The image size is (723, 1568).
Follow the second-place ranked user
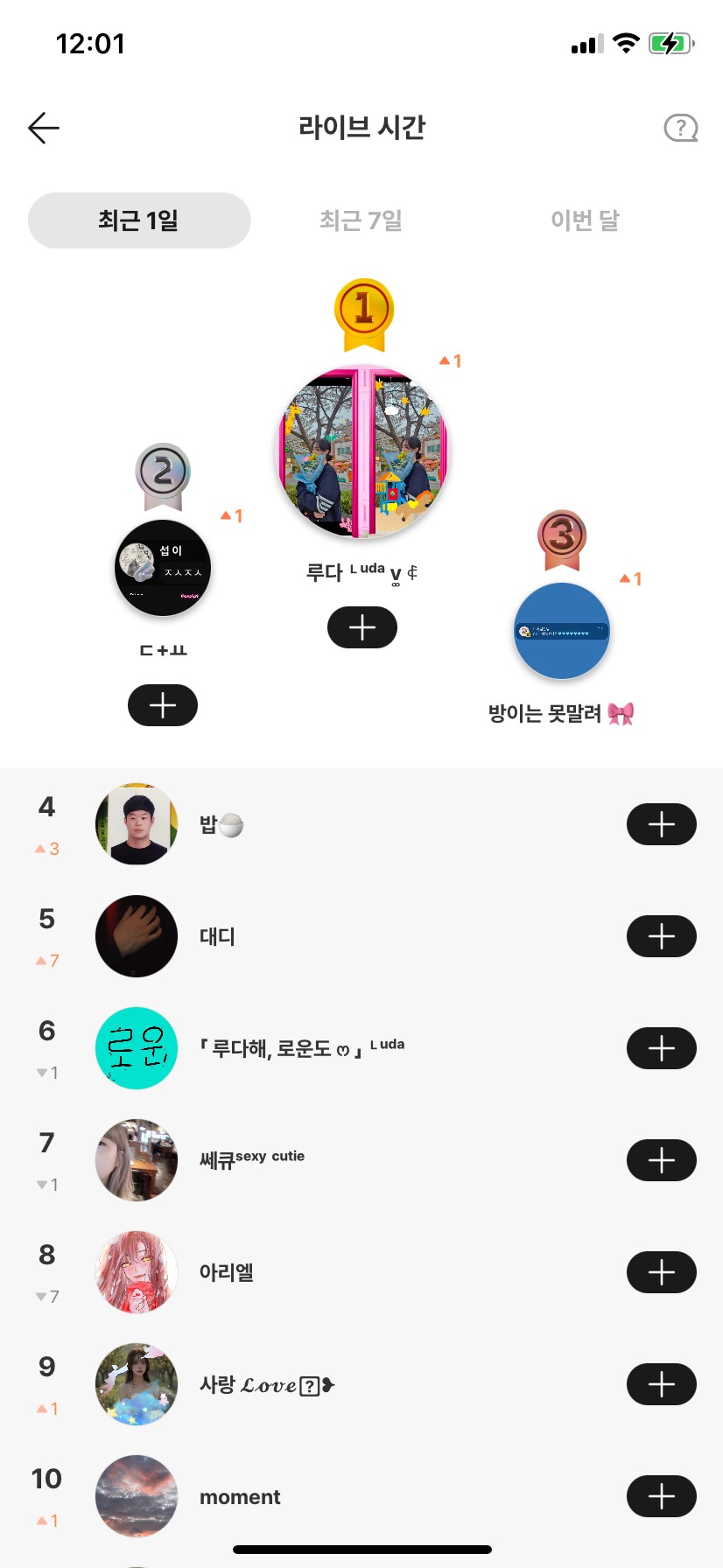point(163,705)
